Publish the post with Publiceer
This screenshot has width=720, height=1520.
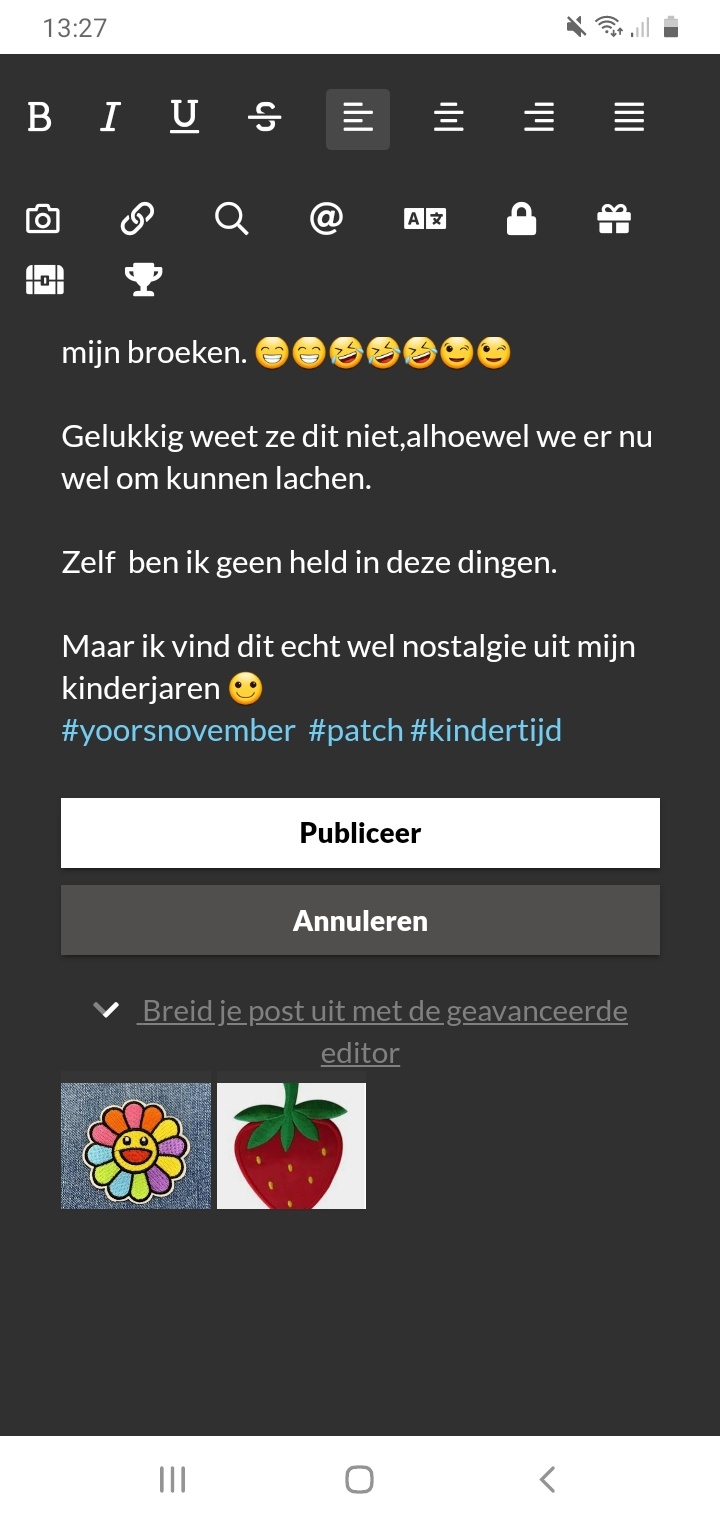pyautogui.click(x=360, y=833)
